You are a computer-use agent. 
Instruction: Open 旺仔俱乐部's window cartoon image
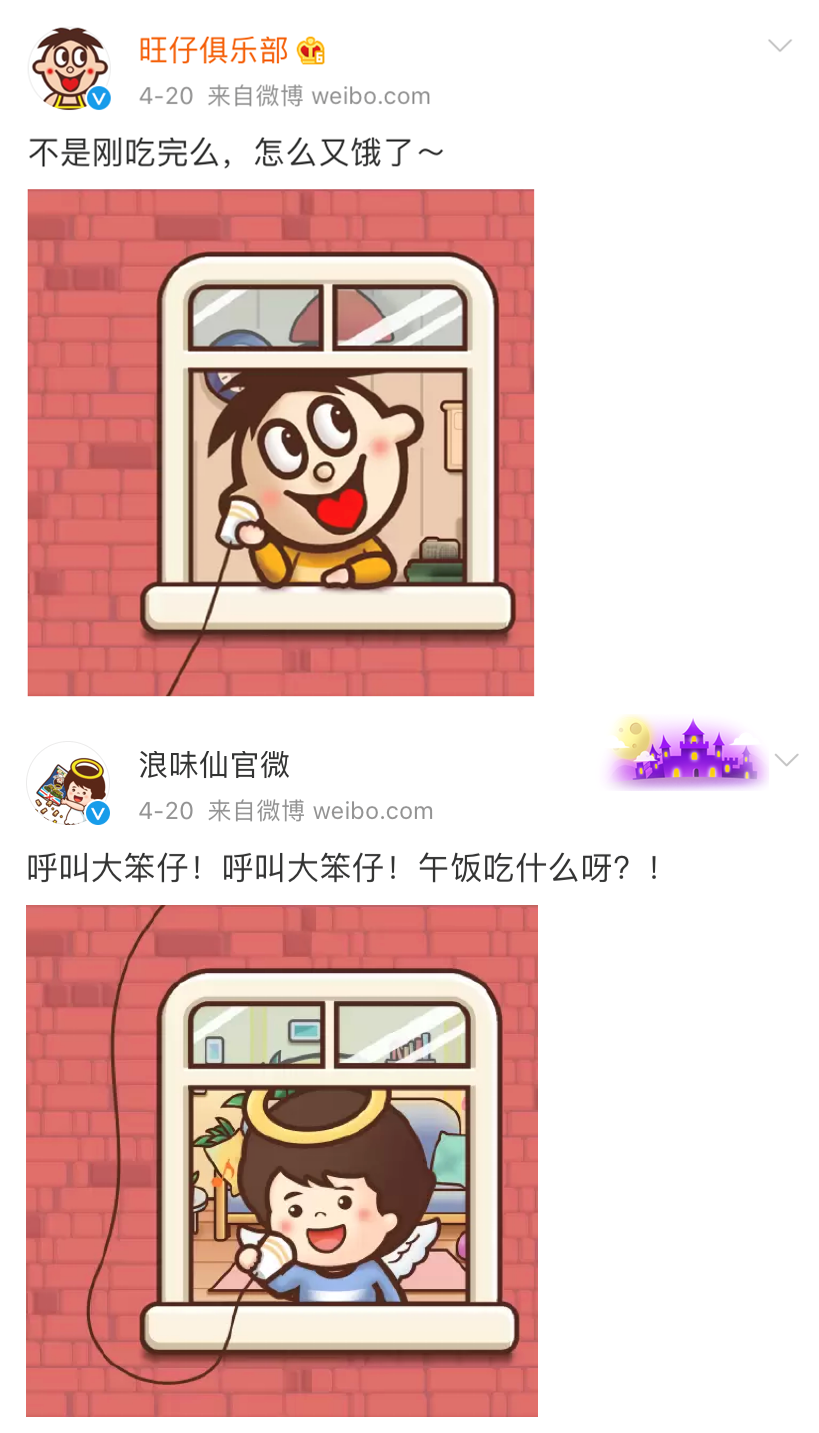point(281,442)
